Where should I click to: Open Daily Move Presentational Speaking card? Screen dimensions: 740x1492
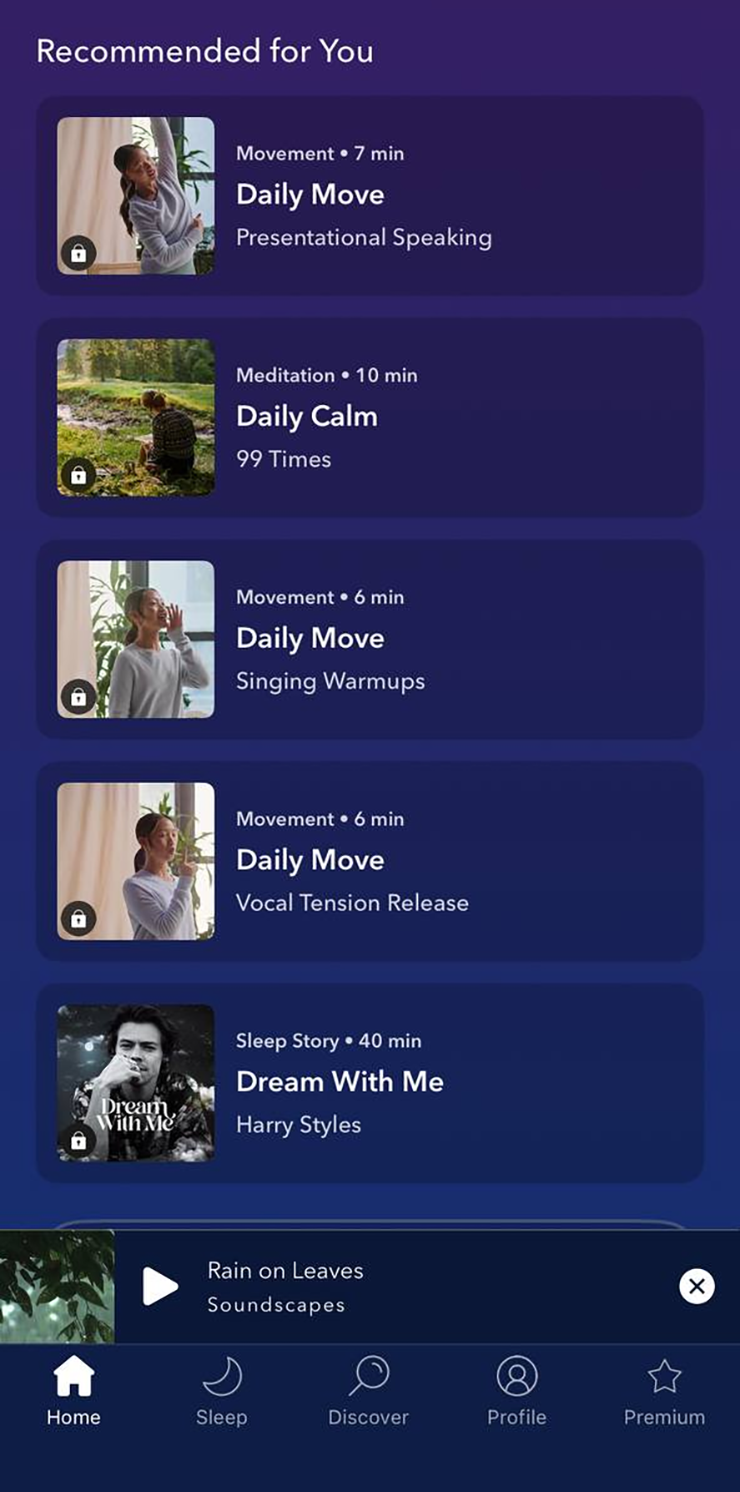pos(370,196)
